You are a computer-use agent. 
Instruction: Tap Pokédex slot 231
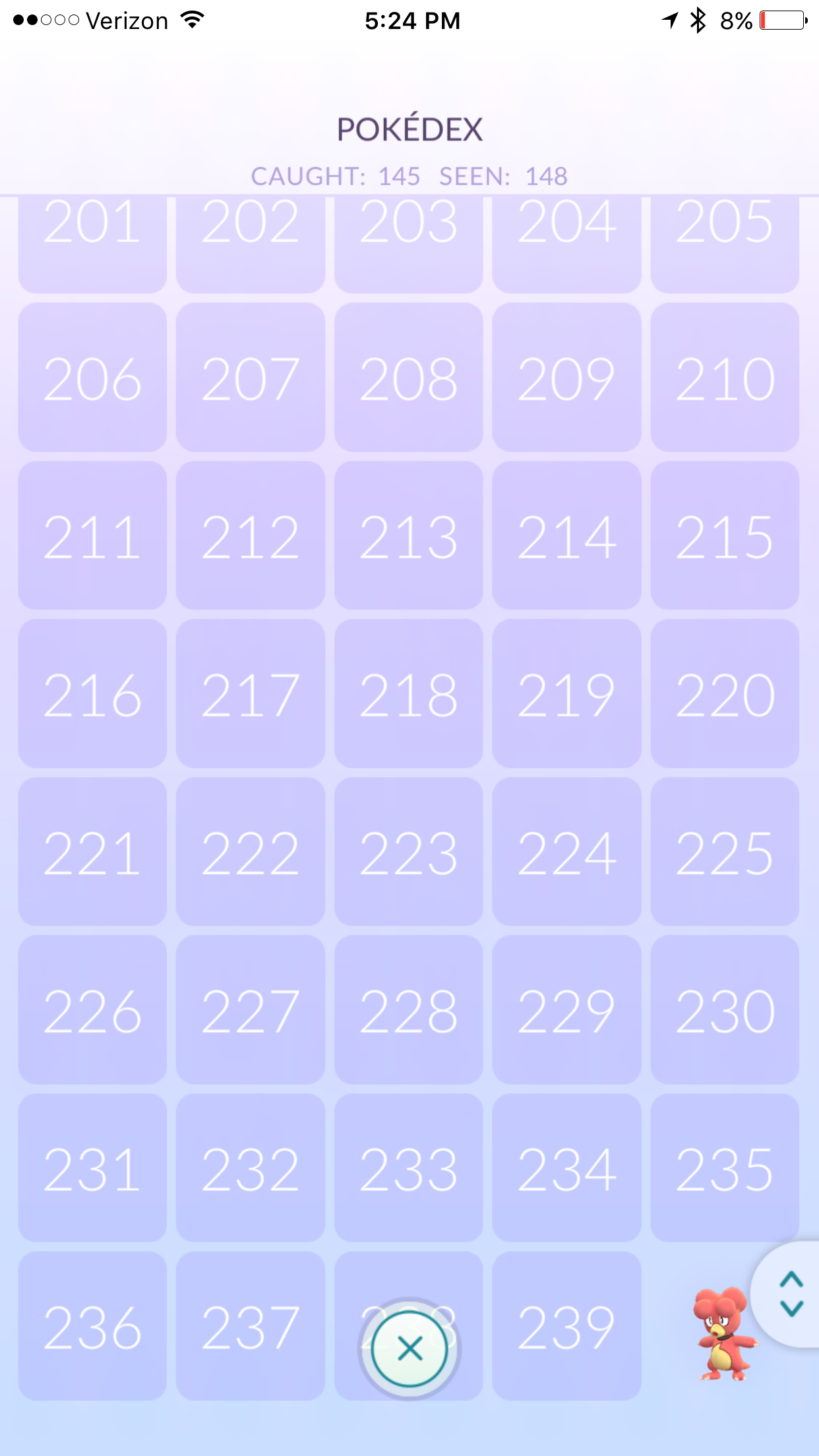(92, 1168)
